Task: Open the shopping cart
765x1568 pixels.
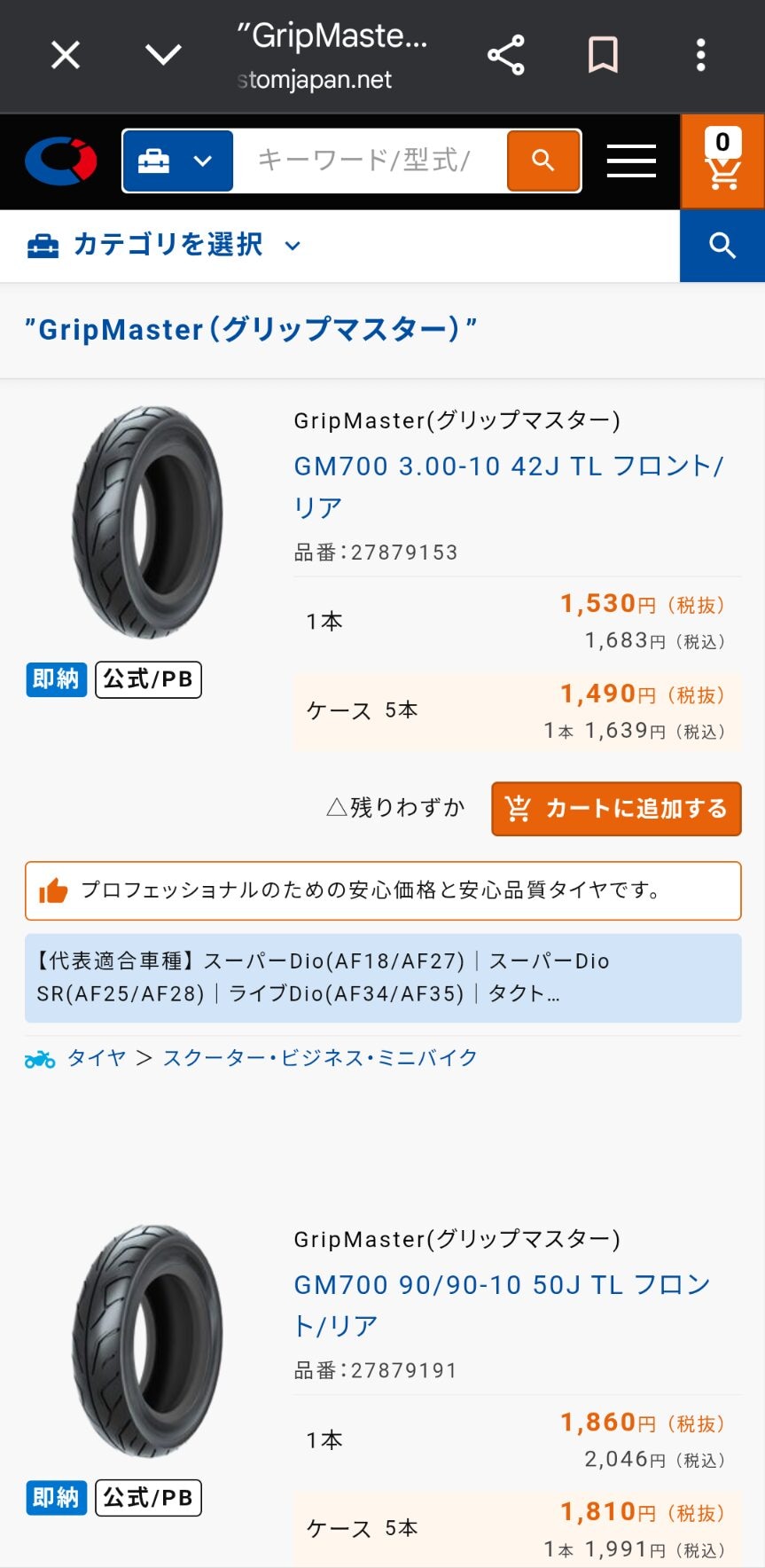Action: [x=722, y=161]
